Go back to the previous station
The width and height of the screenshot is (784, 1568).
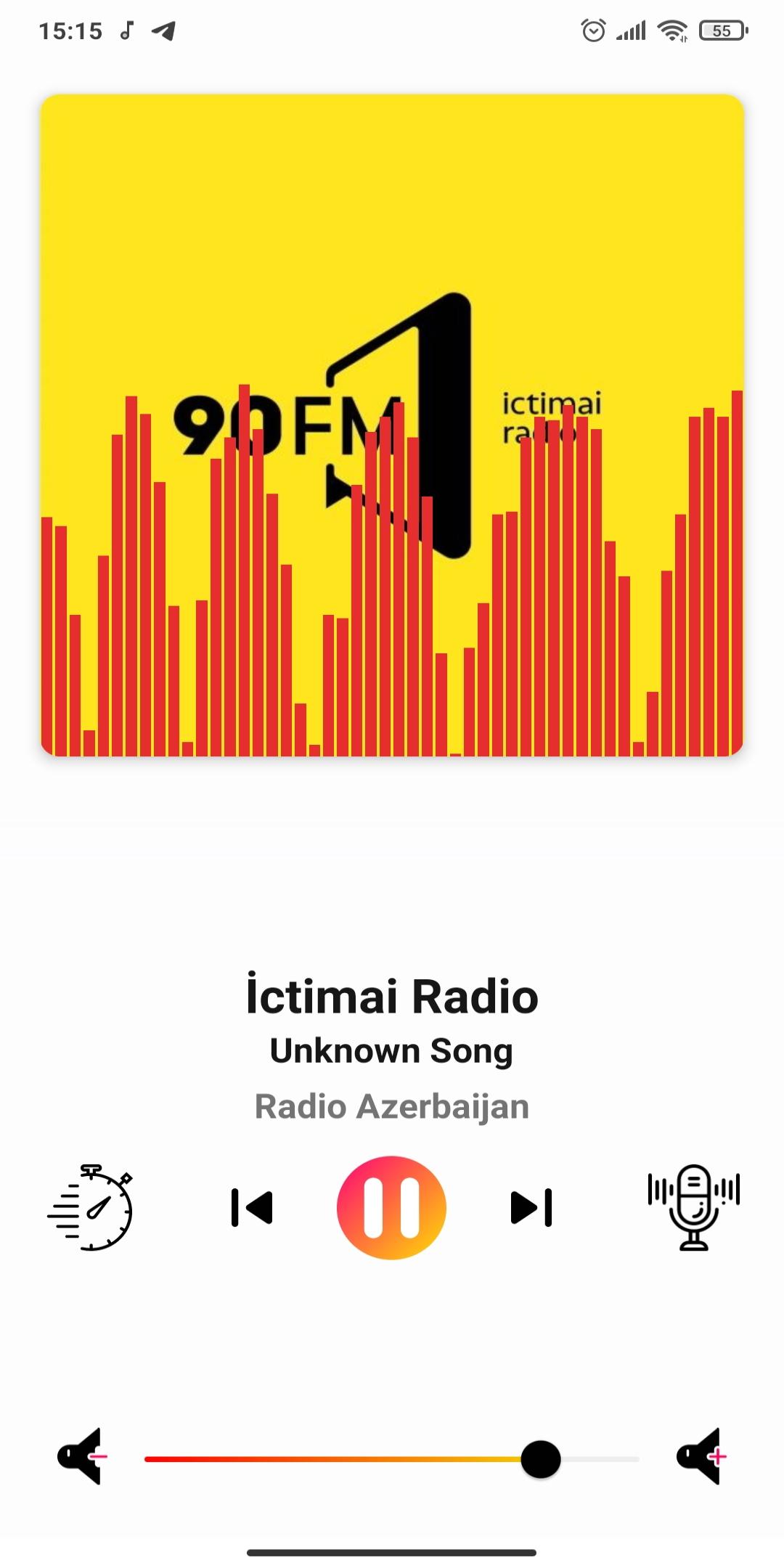252,1207
